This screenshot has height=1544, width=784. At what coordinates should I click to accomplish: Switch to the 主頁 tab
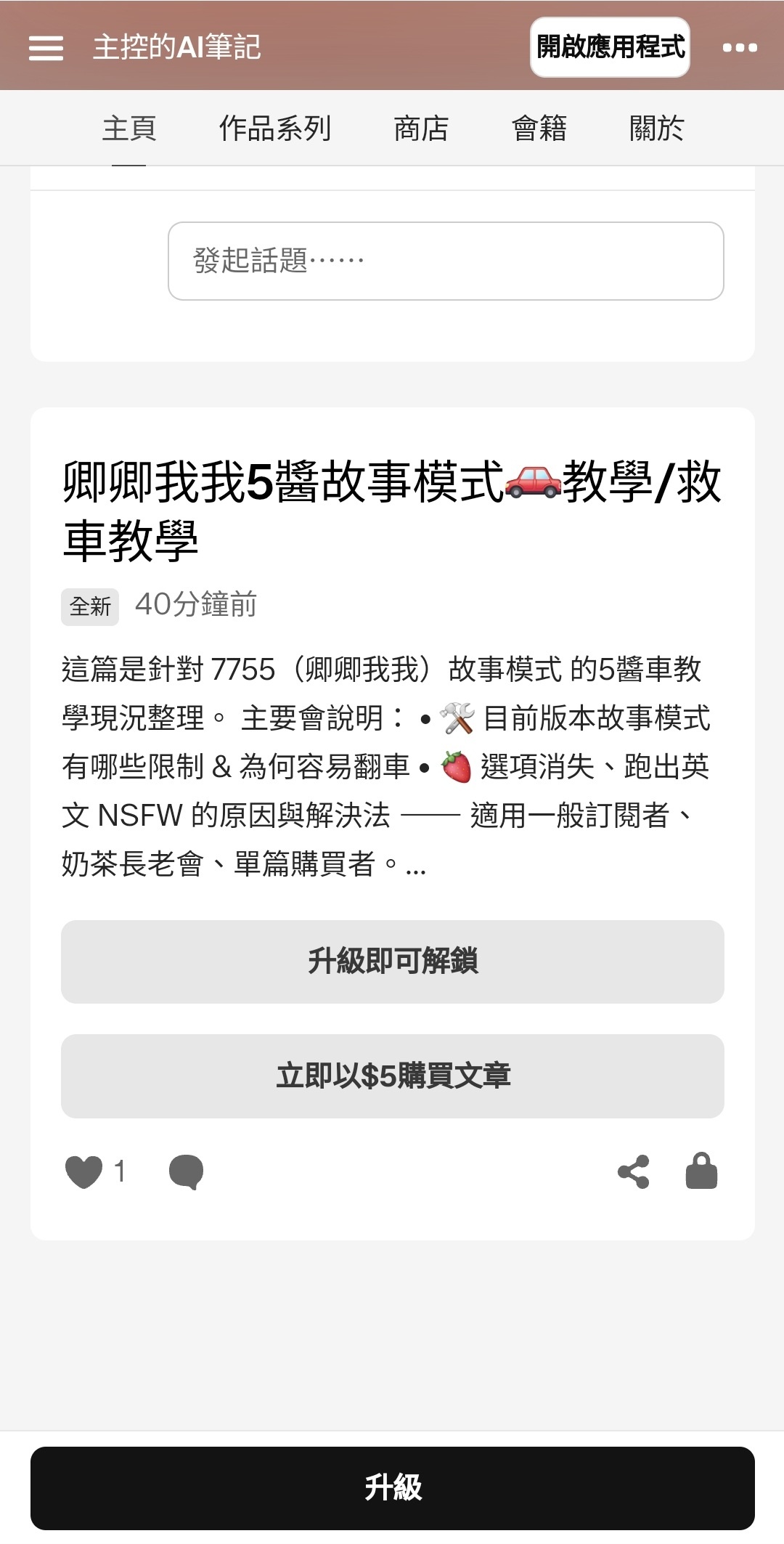129,129
